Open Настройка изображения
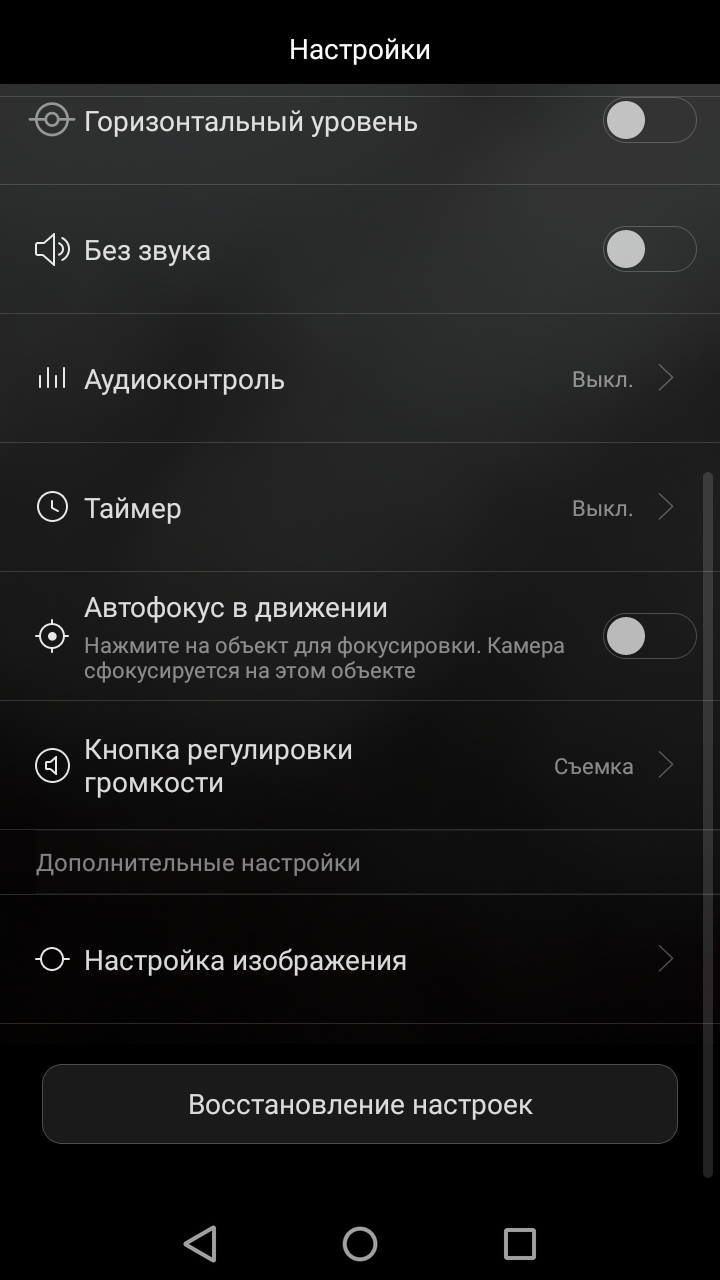The image size is (720, 1280). click(x=360, y=959)
